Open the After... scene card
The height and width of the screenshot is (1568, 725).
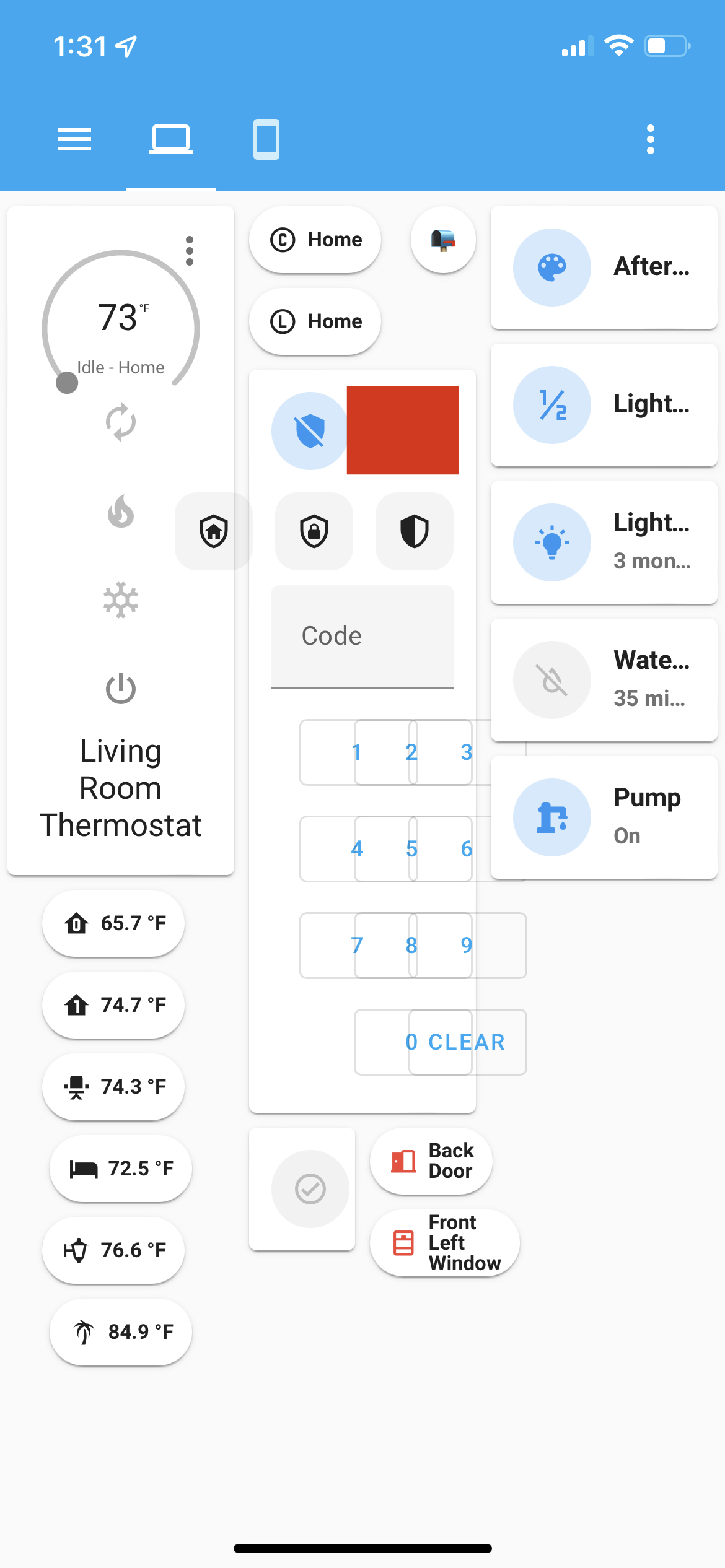pyautogui.click(x=604, y=267)
